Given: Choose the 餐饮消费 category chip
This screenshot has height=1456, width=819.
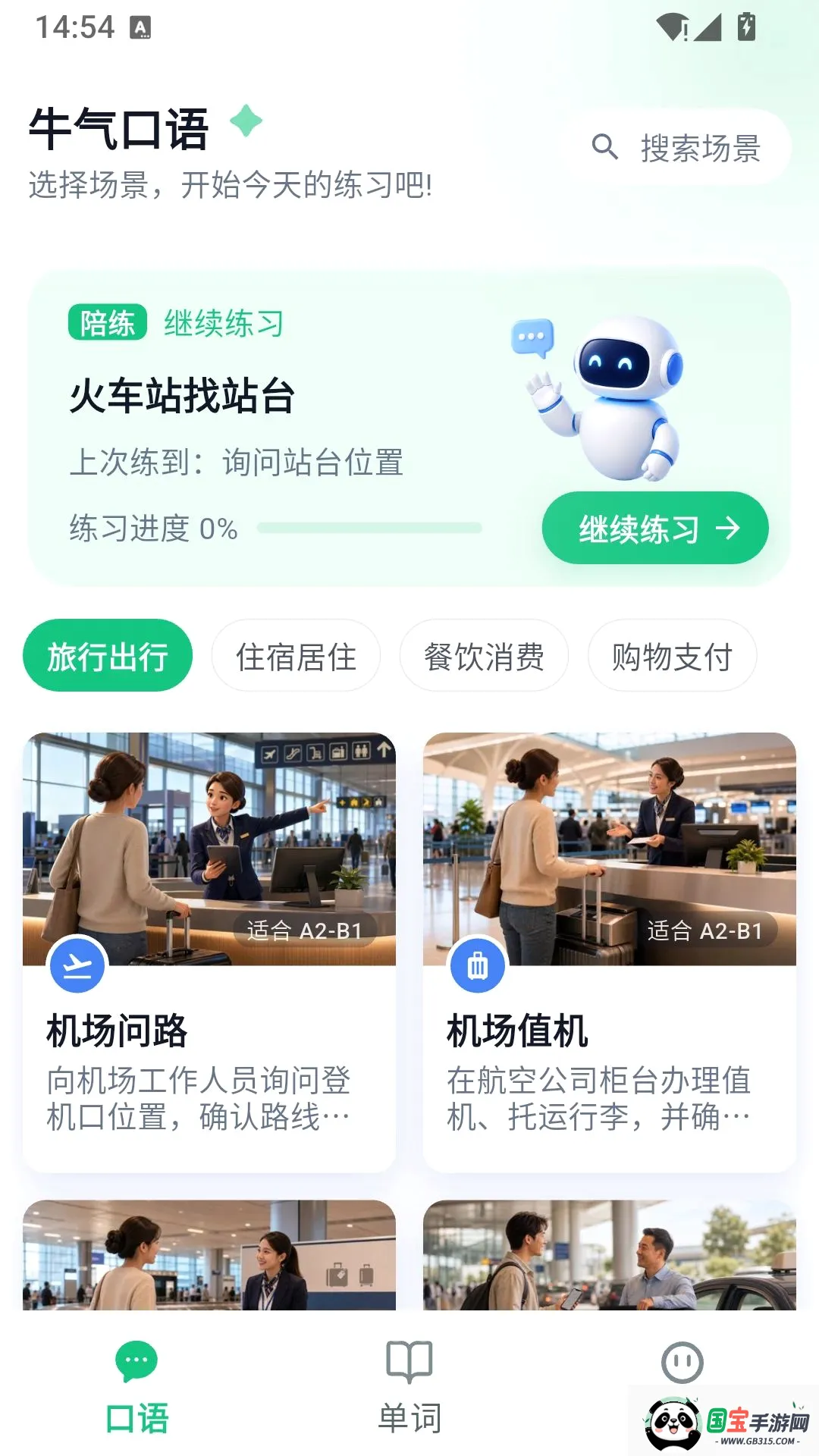Looking at the screenshot, I should click(x=484, y=655).
